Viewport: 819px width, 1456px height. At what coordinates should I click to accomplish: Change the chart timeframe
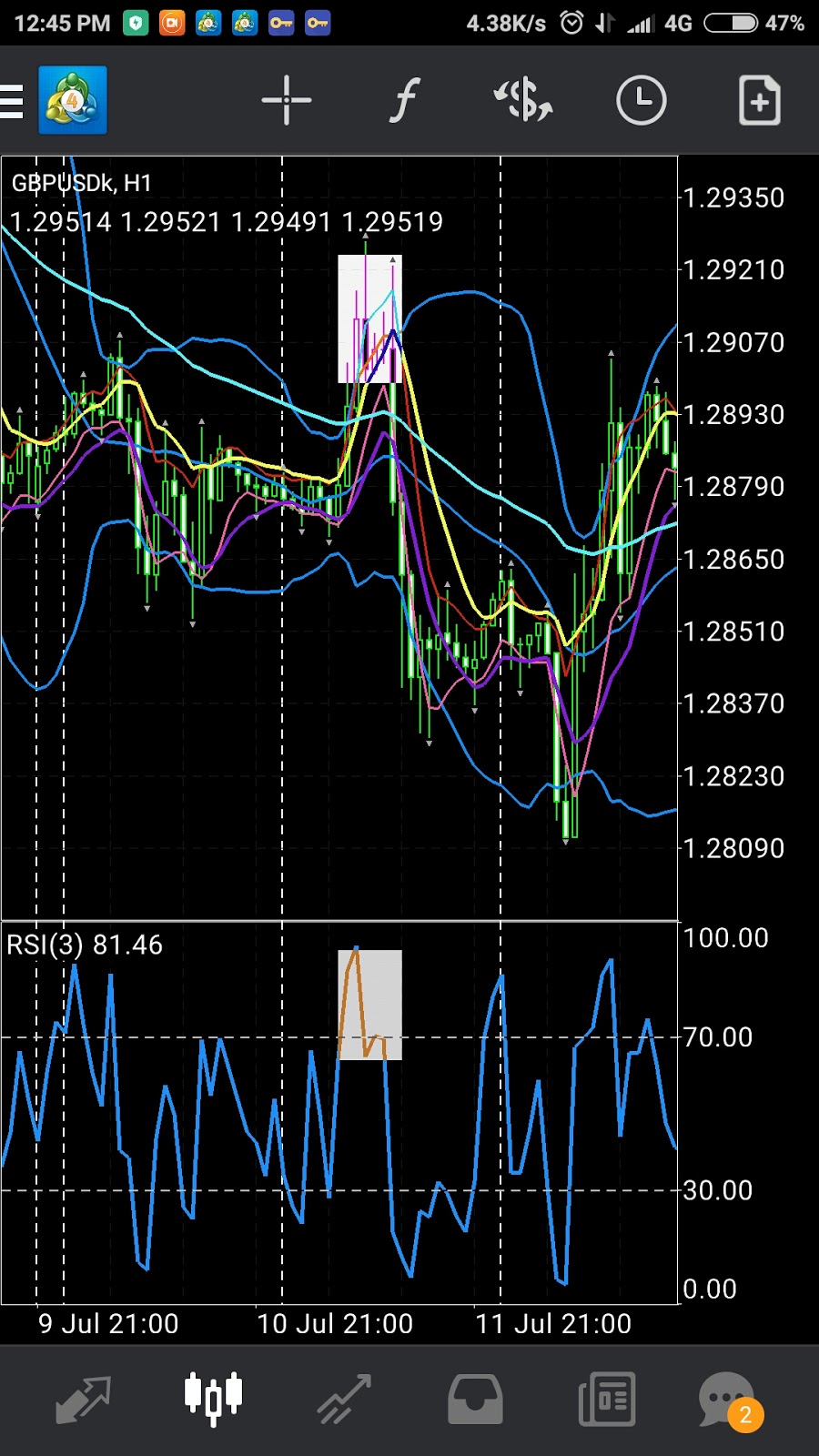(x=642, y=100)
